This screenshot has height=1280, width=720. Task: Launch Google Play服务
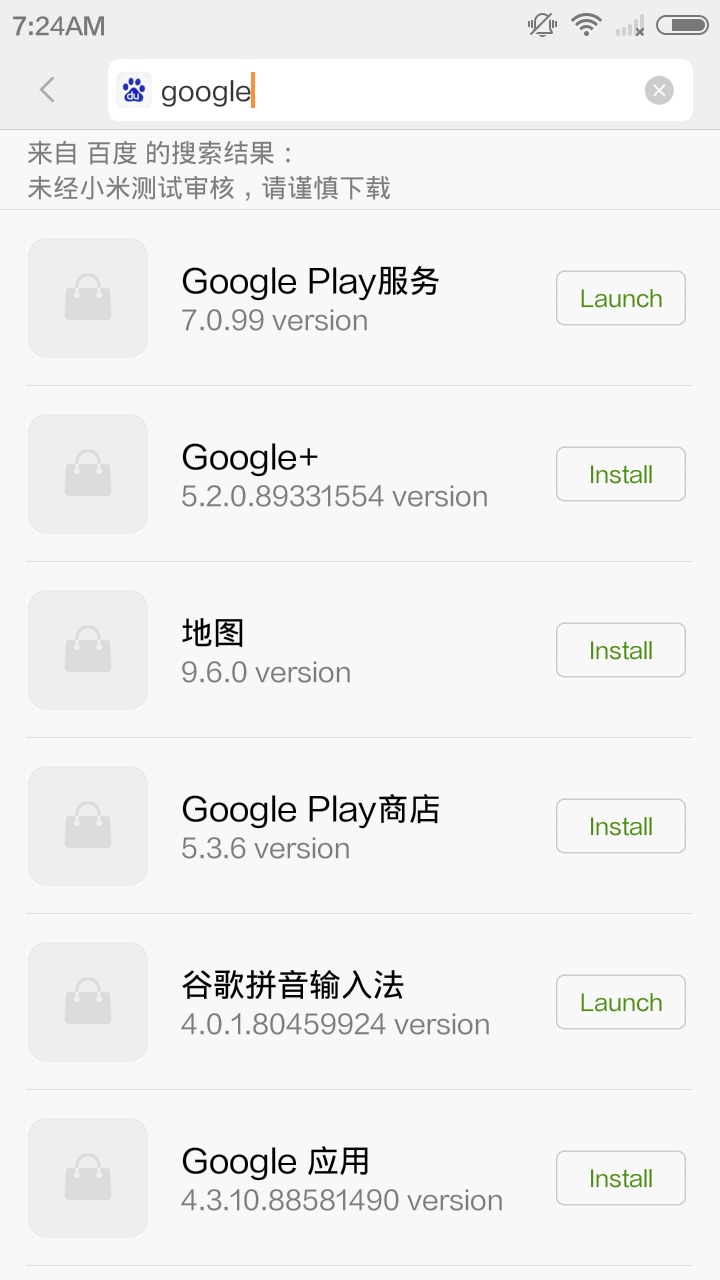tap(621, 298)
